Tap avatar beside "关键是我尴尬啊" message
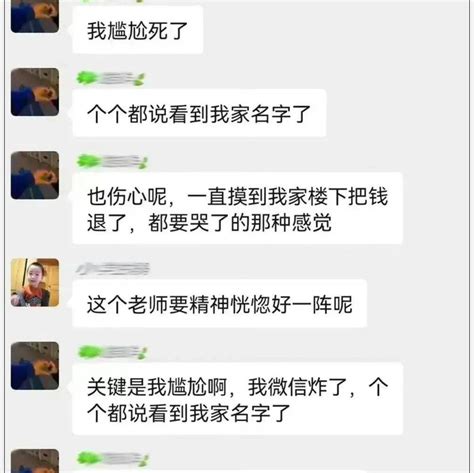The width and height of the screenshot is (474, 473). [x=35, y=366]
